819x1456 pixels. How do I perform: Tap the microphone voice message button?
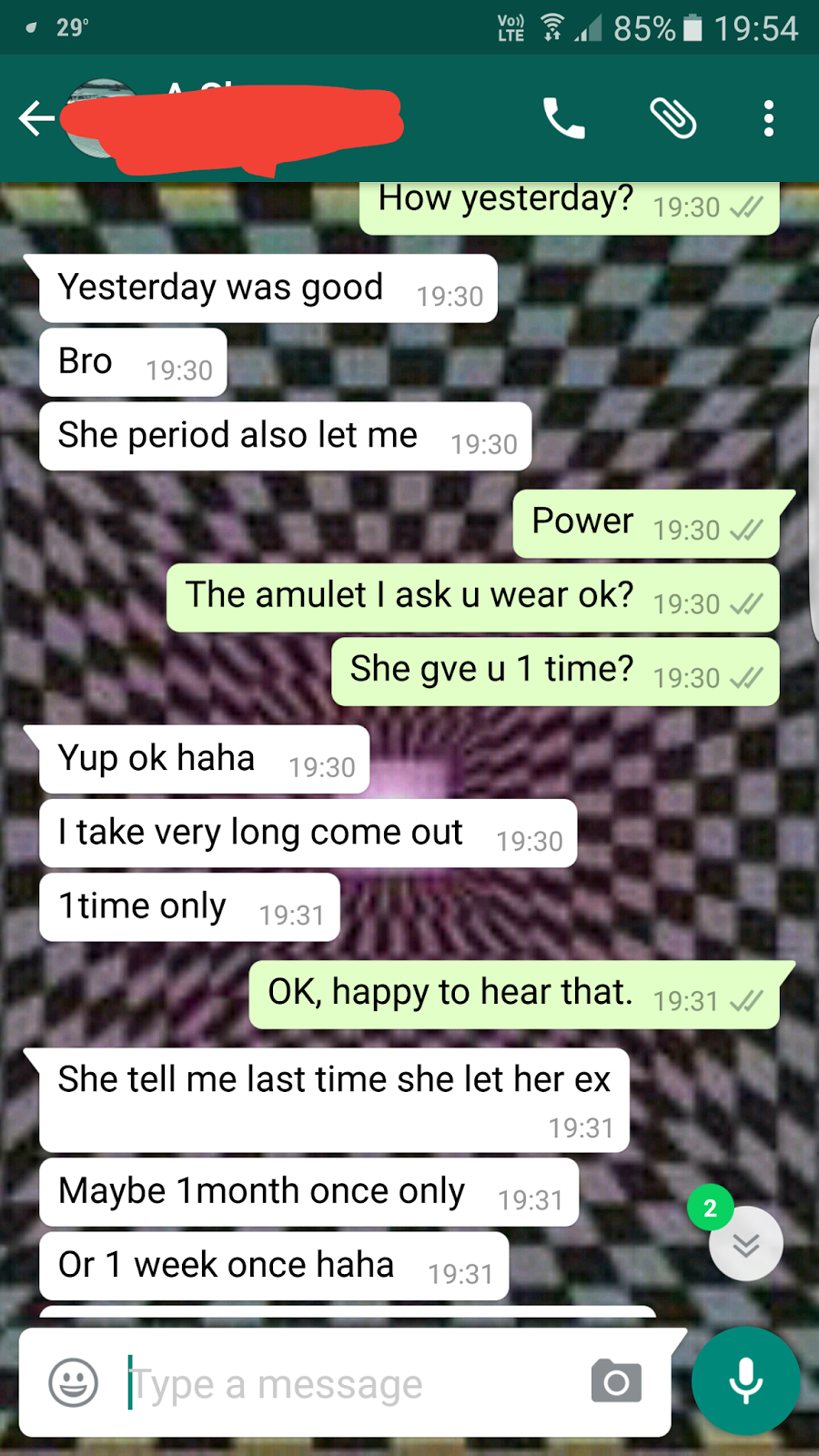(x=745, y=1381)
